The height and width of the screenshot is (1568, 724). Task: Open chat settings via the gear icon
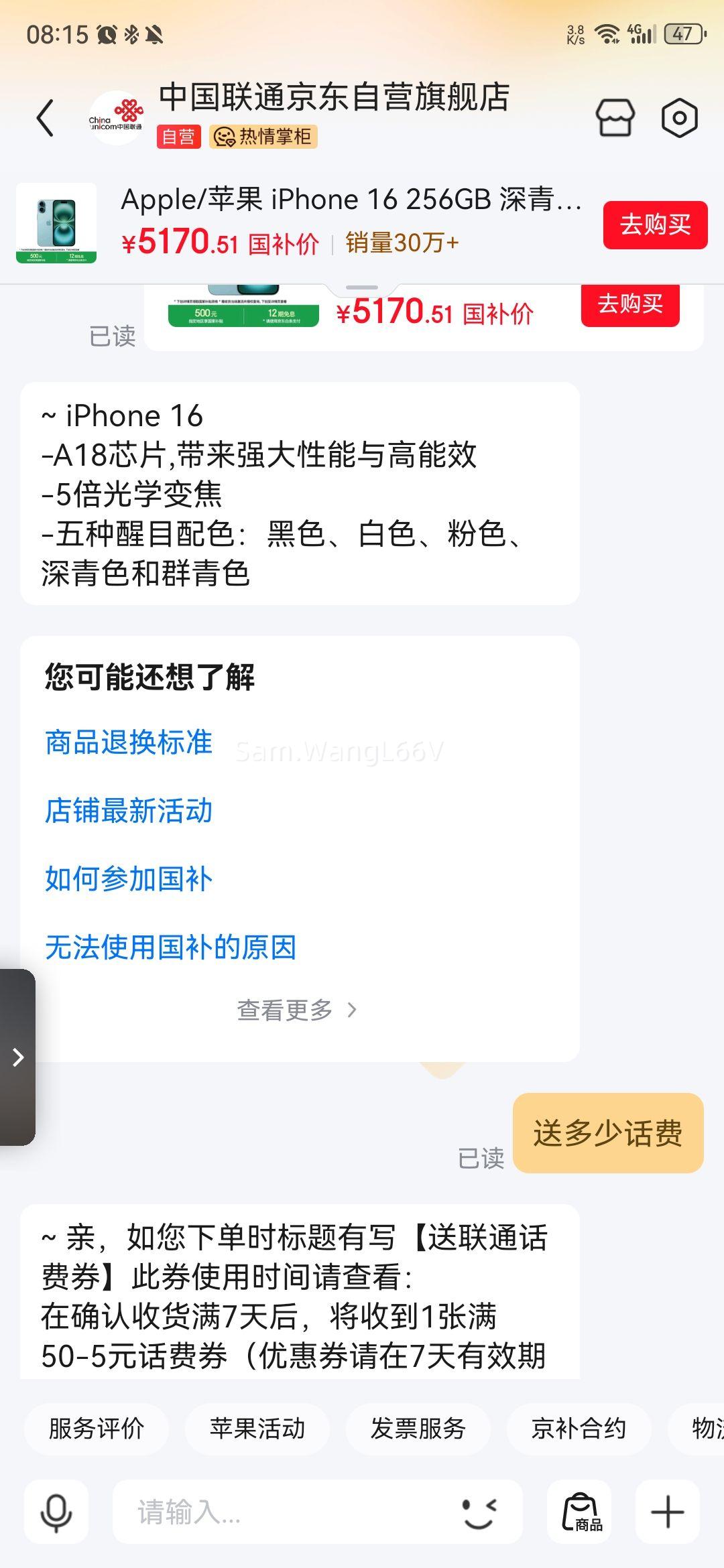[682, 115]
